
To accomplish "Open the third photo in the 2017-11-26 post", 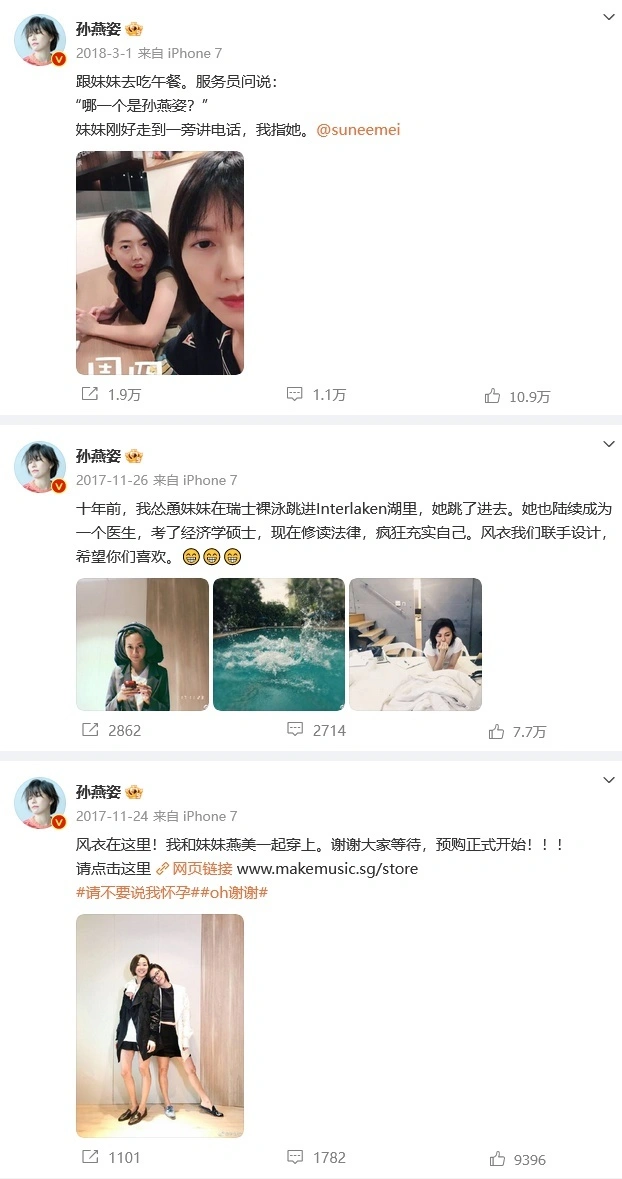I will pos(415,644).
